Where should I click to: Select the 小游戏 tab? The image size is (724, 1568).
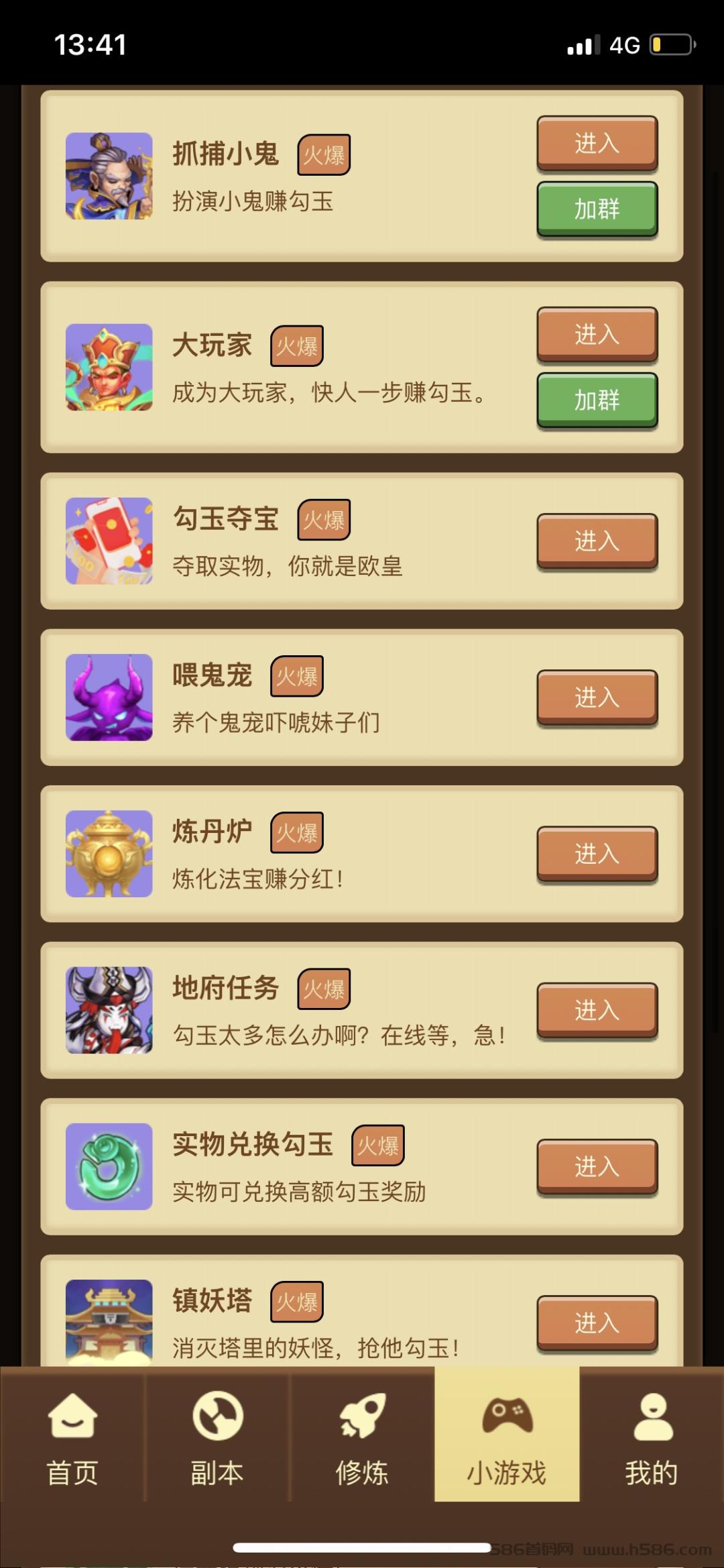pos(507,1434)
